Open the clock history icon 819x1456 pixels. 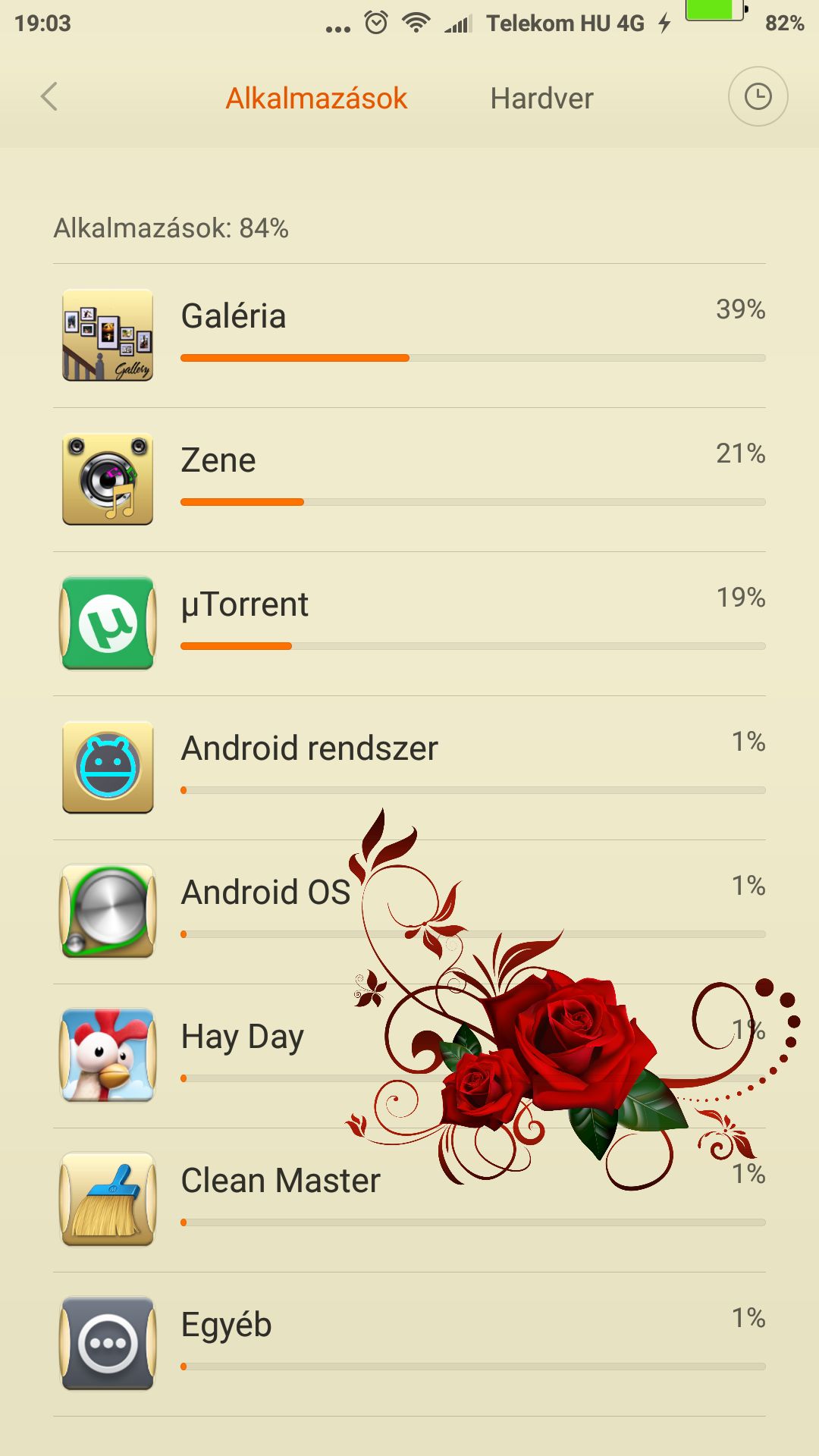758,97
